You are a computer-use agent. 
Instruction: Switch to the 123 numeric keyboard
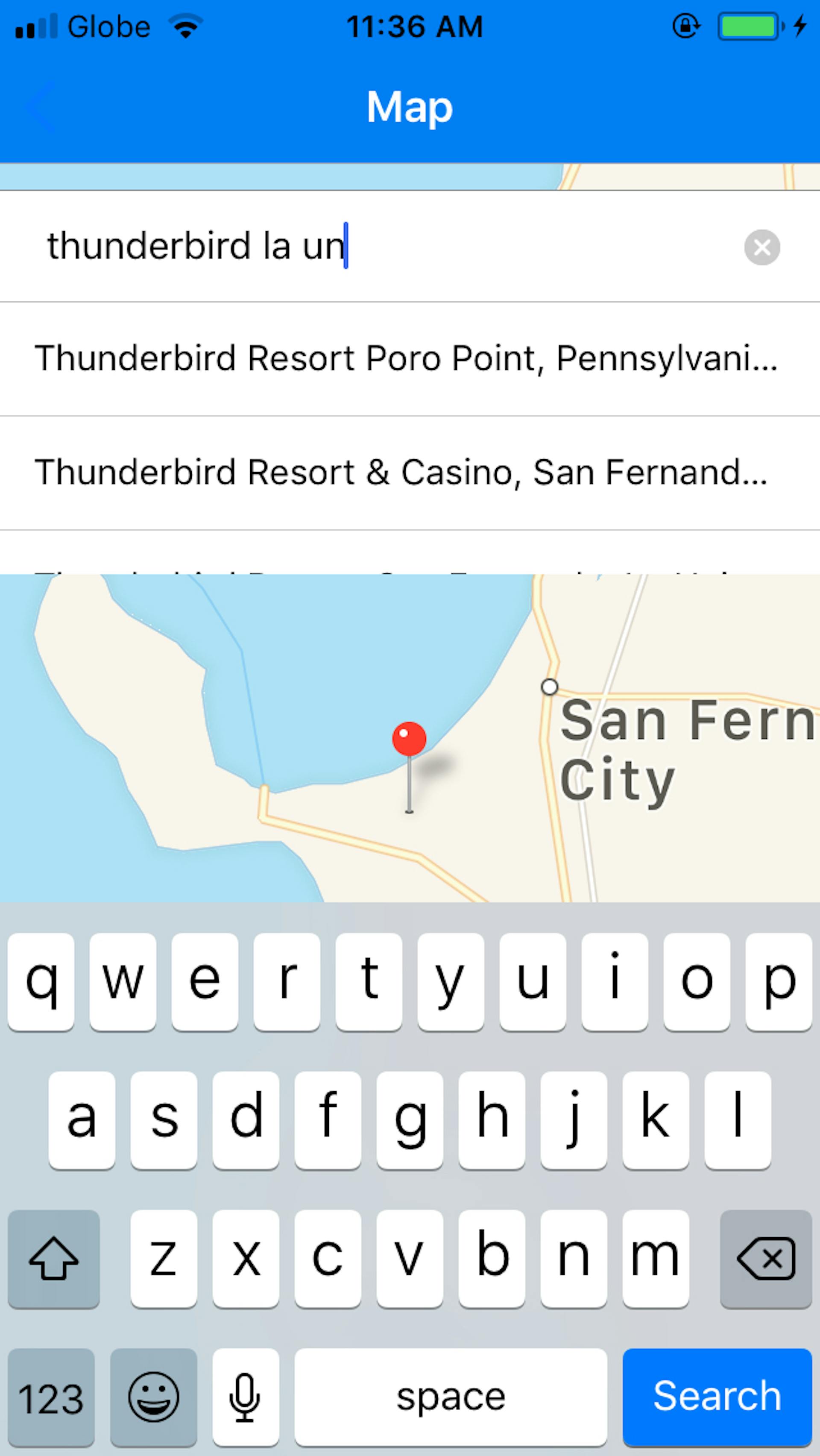[x=51, y=1396]
